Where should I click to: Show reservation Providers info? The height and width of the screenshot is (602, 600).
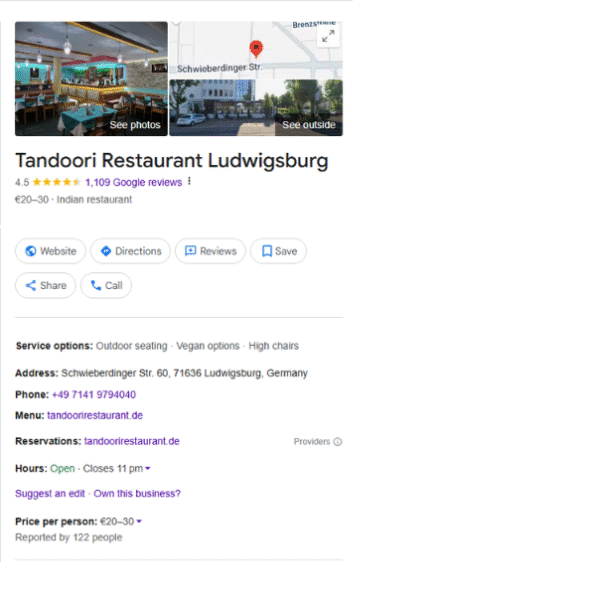pyautogui.click(x=317, y=441)
